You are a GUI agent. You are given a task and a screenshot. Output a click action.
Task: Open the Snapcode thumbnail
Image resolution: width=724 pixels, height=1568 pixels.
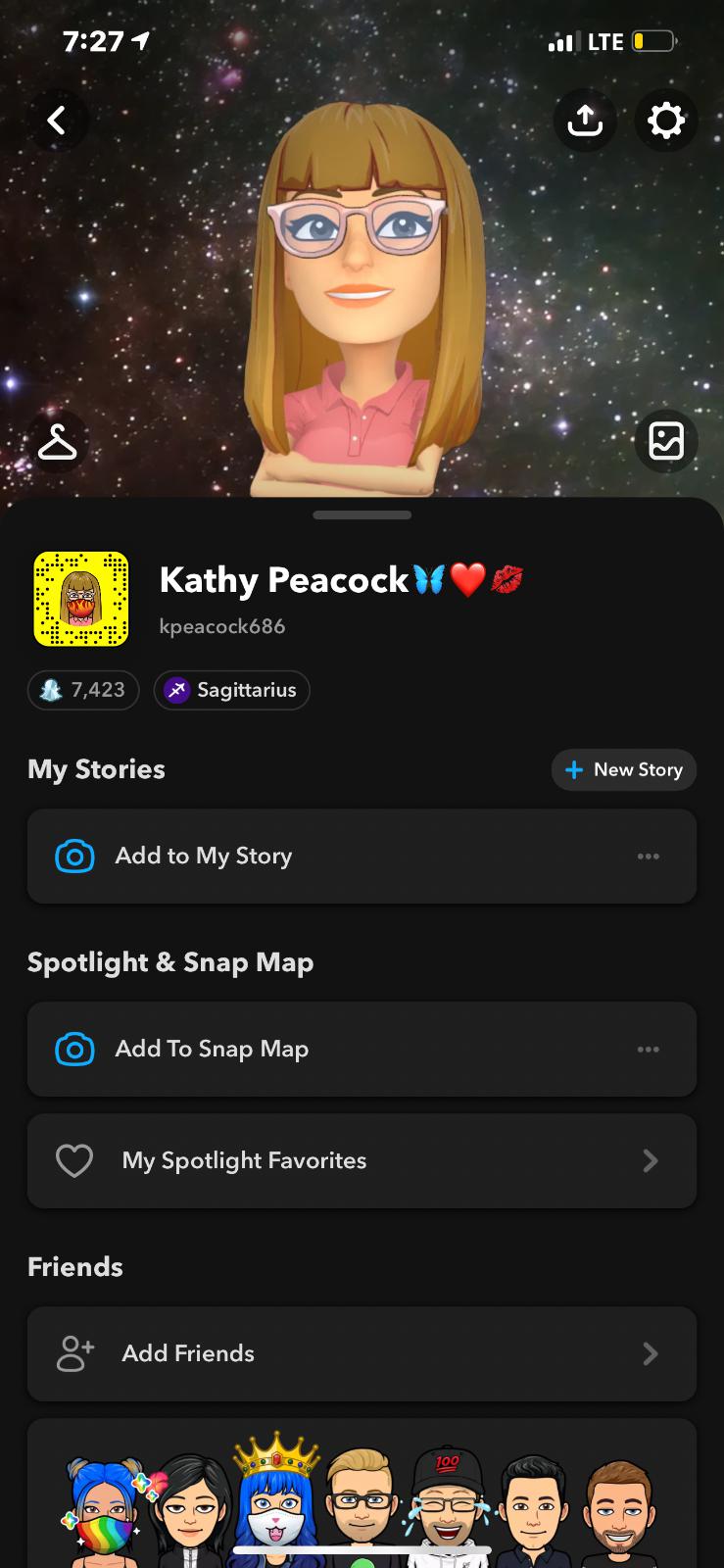(x=81, y=599)
